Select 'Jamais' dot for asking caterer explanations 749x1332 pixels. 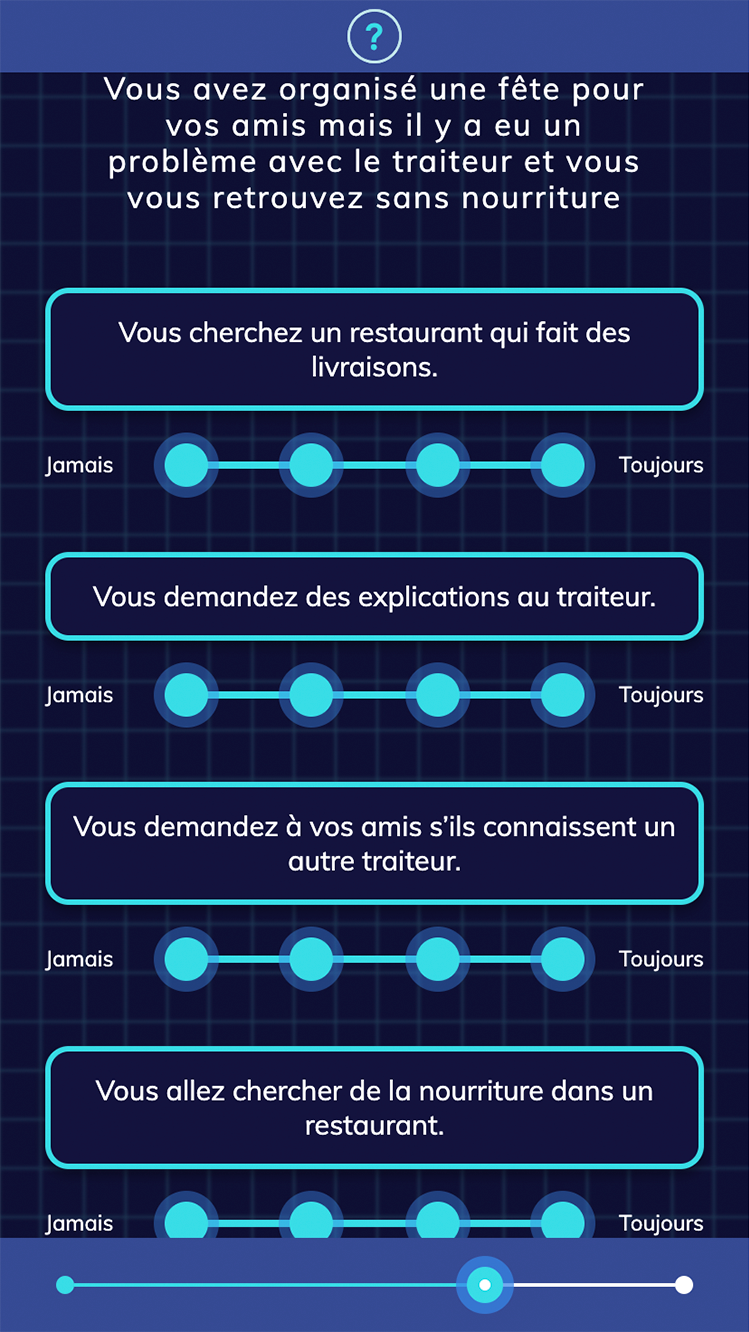[x=186, y=695]
